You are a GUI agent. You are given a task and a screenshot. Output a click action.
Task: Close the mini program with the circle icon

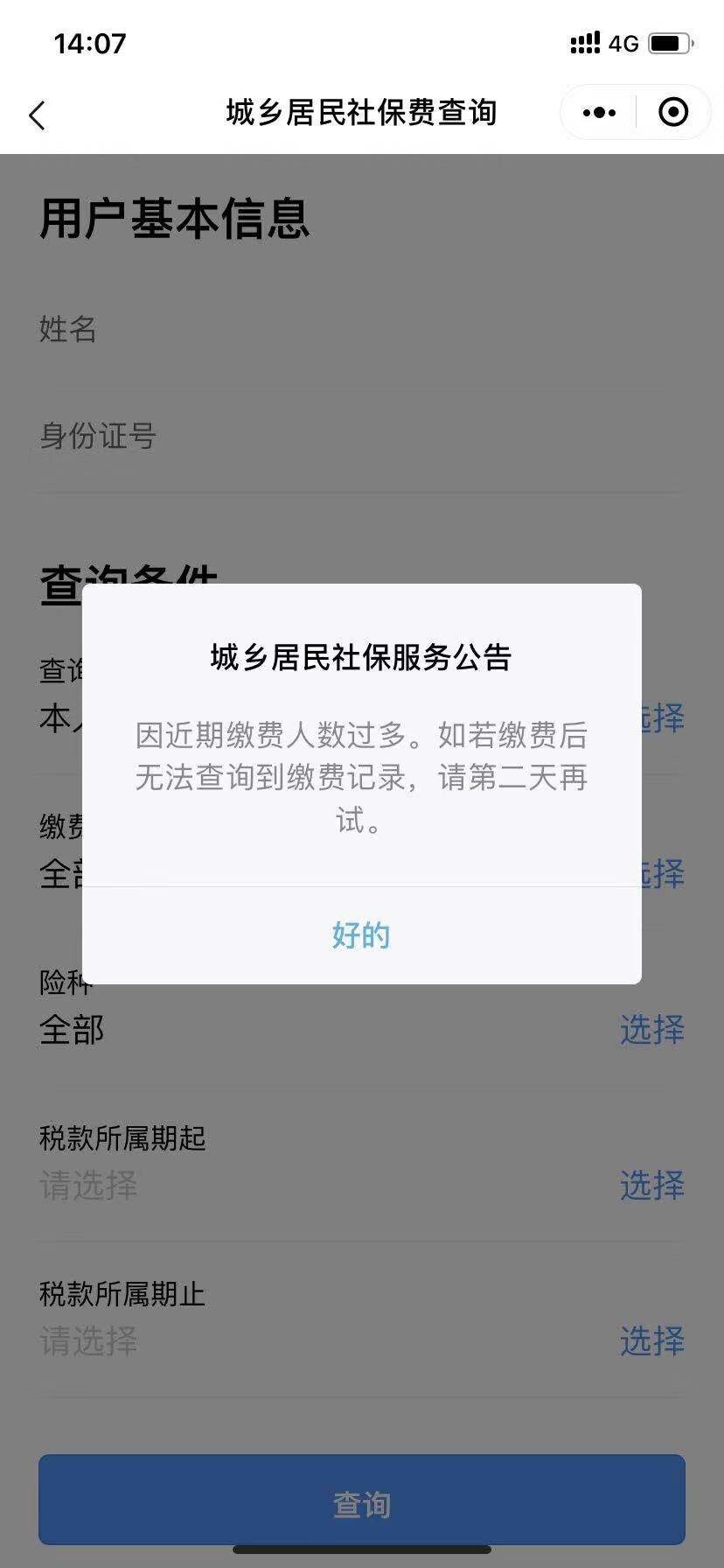tap(672, 113)
